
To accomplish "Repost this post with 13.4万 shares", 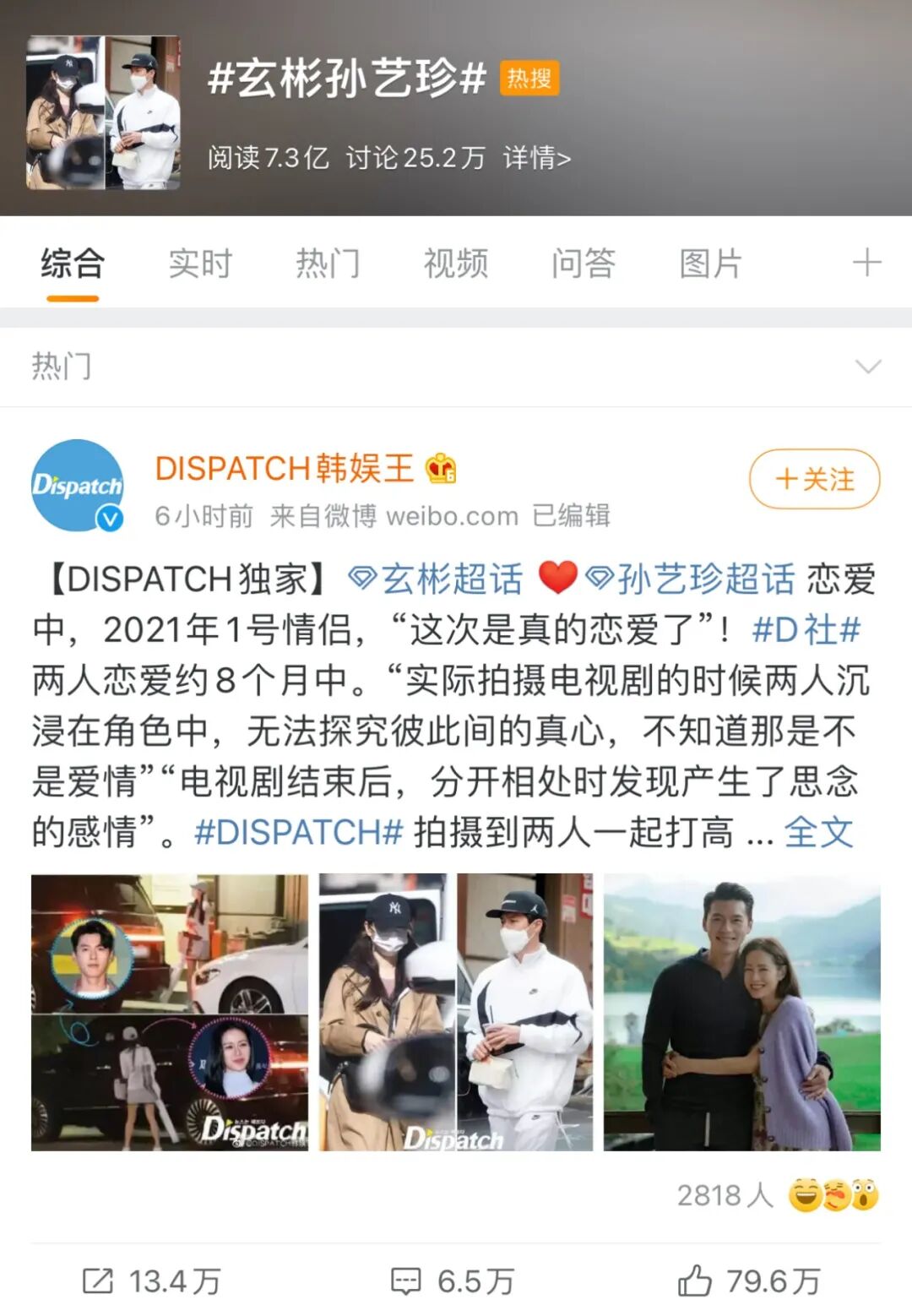I will coord(152,1281).
